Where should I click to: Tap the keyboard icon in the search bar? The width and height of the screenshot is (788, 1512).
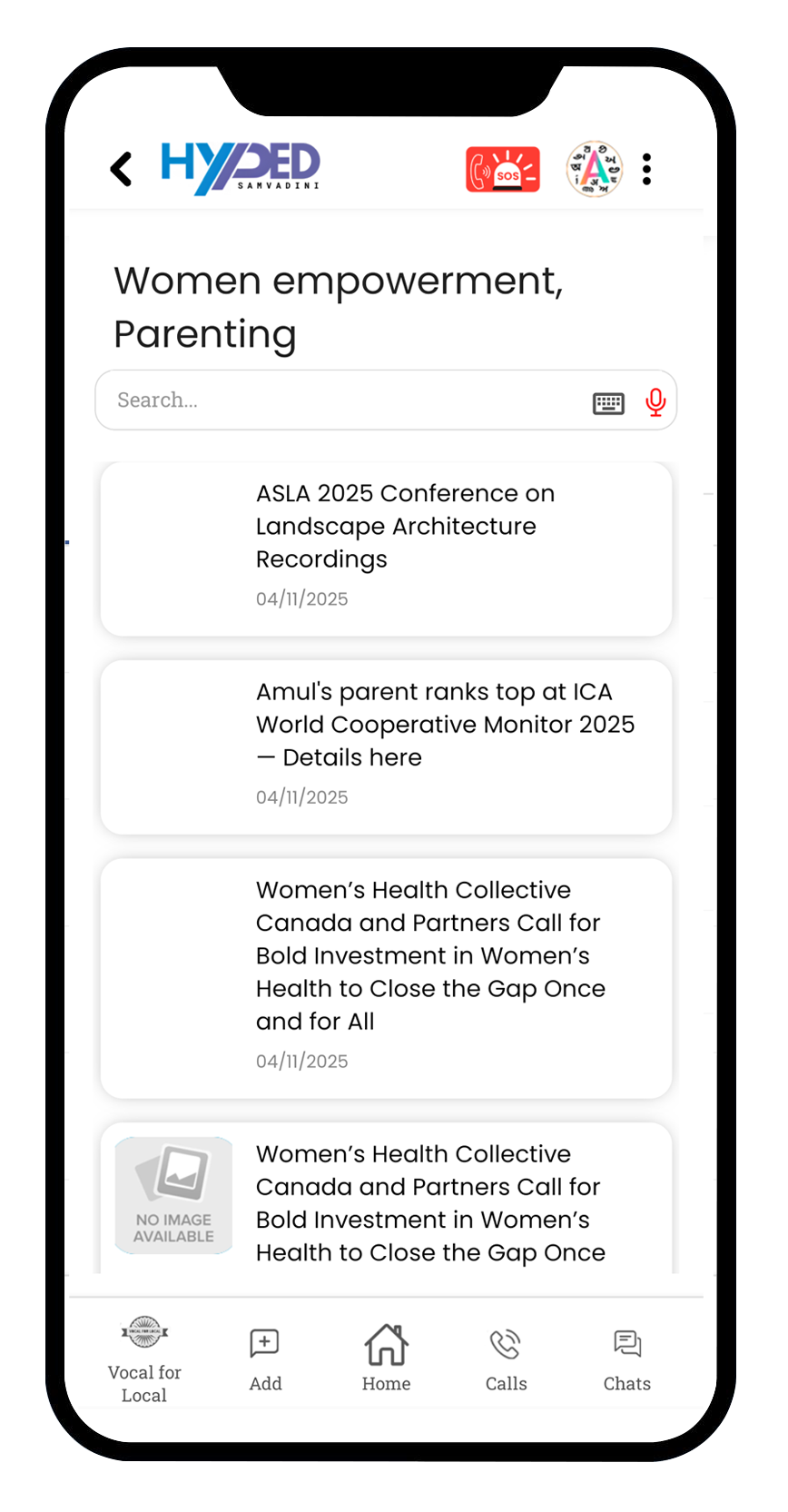pos(608,402)
